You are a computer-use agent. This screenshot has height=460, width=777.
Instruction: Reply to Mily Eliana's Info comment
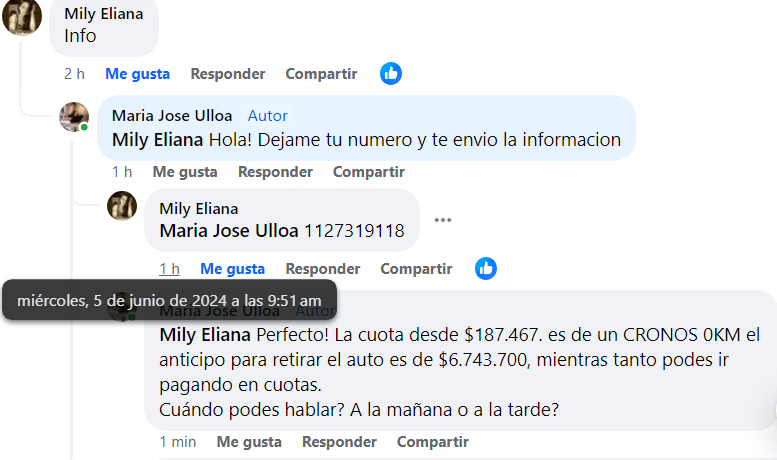coord(228,74)
